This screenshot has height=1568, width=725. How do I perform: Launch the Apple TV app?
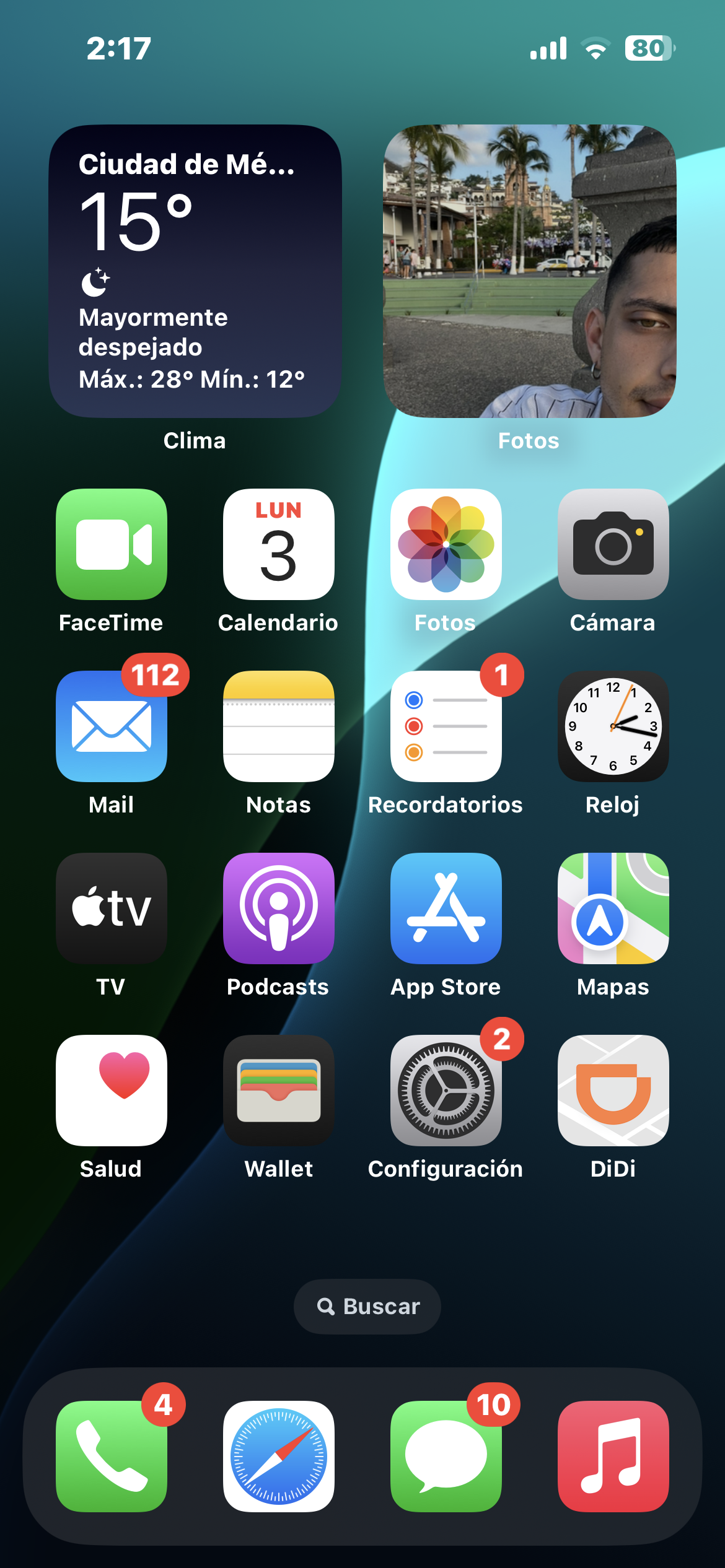tap(112, 908)
